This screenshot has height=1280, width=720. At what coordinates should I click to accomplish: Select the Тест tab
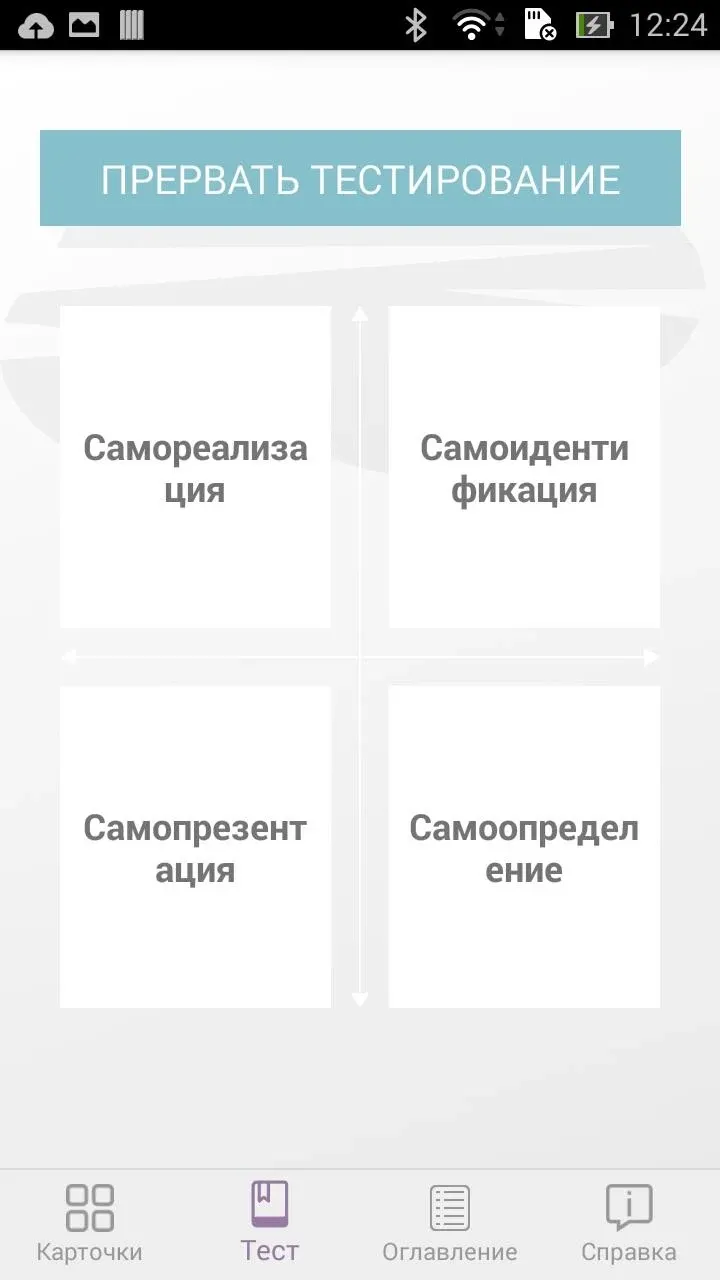pos(270,1223)
